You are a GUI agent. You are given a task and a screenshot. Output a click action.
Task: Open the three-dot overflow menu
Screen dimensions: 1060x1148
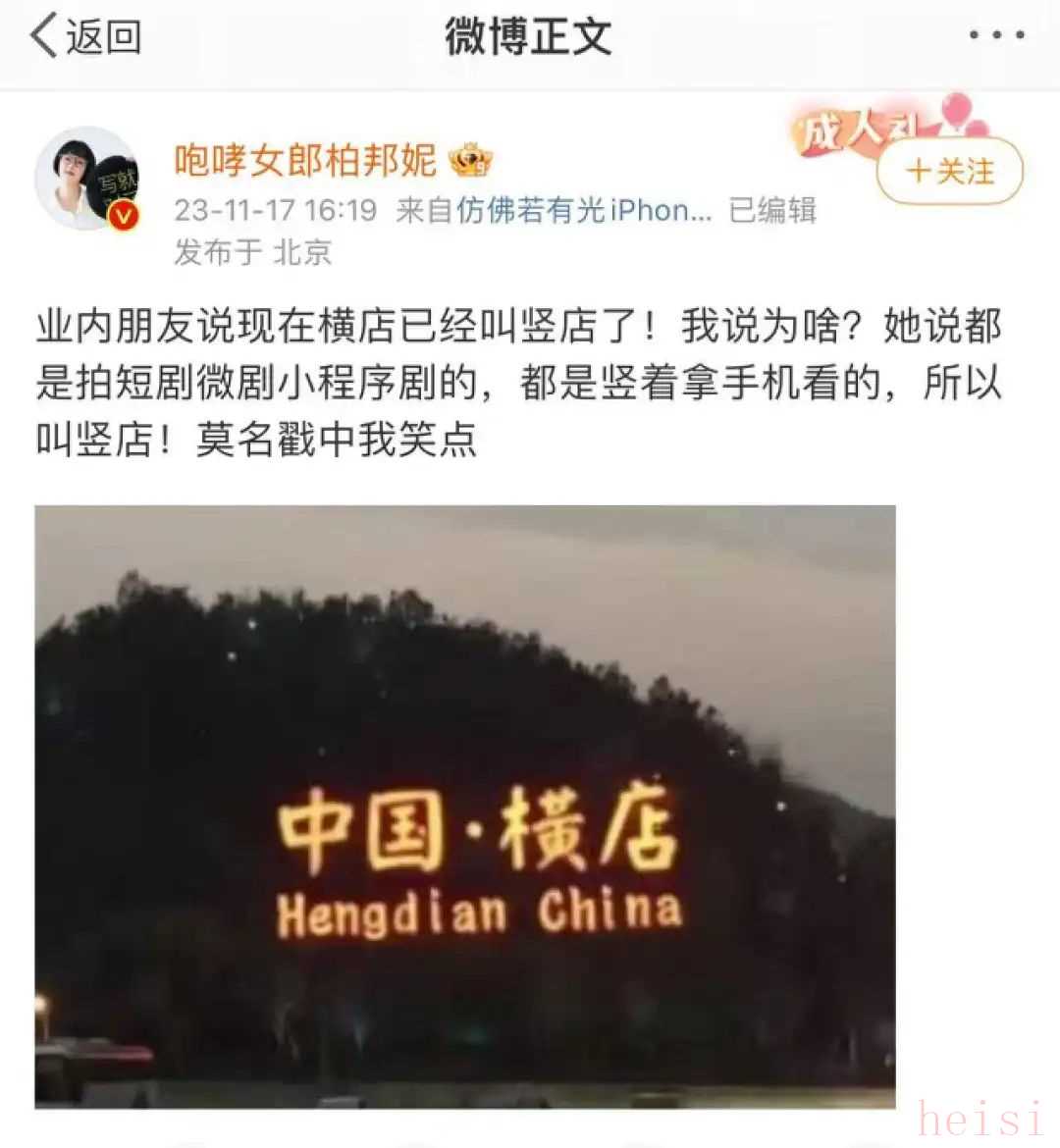(x=996, y=36)
